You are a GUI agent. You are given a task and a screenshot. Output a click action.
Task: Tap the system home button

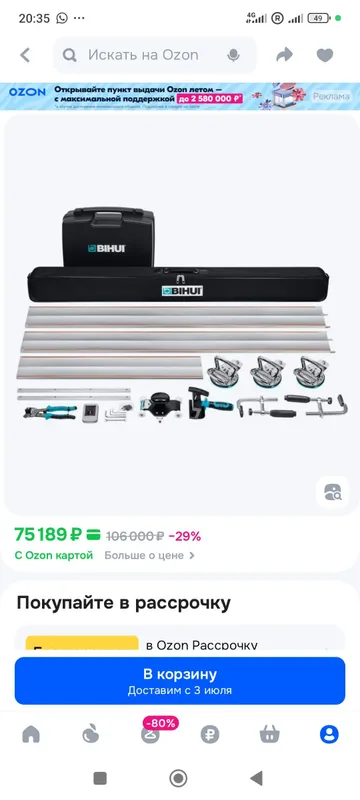(178, 779)
